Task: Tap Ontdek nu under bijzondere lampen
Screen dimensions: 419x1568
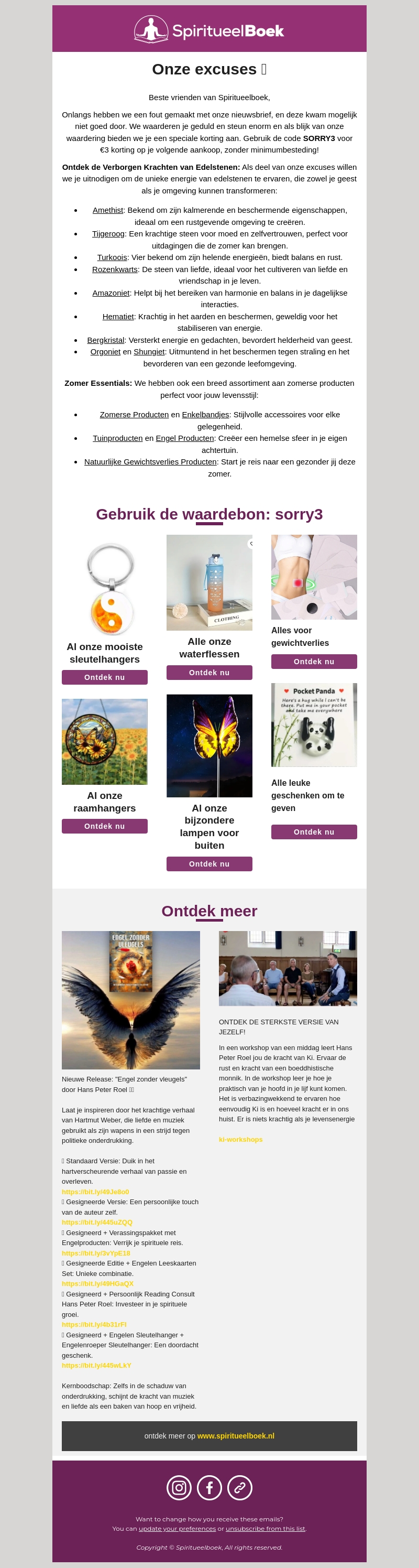Action: click(x=209, y=864)
